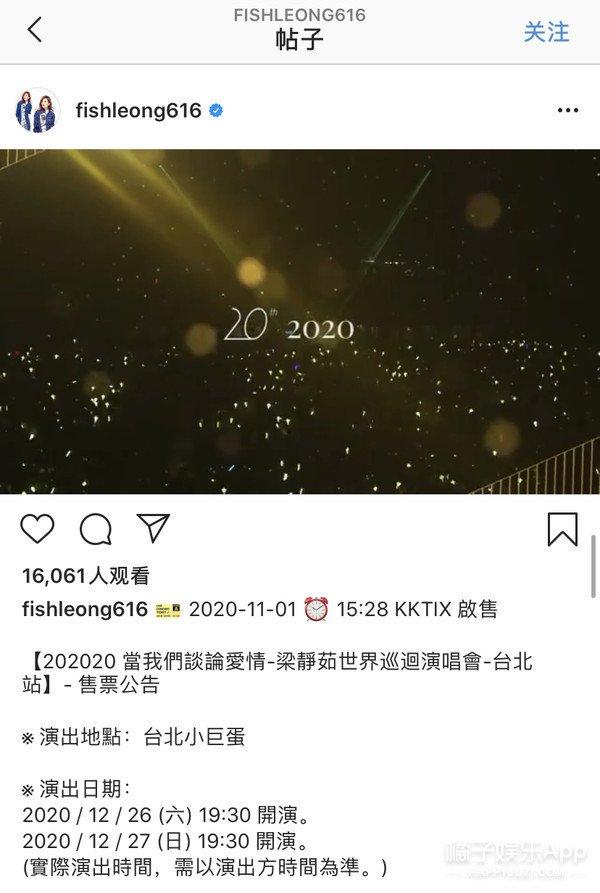Screen dimensions: 600x893
Task: Bookmark this post
Action: coord(562,528)
